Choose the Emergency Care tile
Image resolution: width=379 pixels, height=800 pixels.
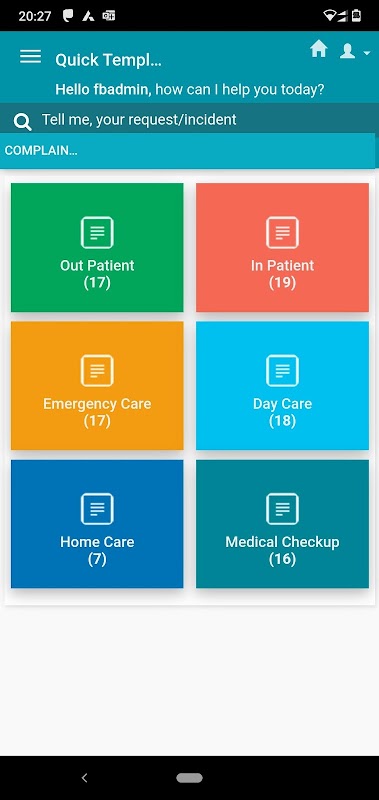coord(97,386)
